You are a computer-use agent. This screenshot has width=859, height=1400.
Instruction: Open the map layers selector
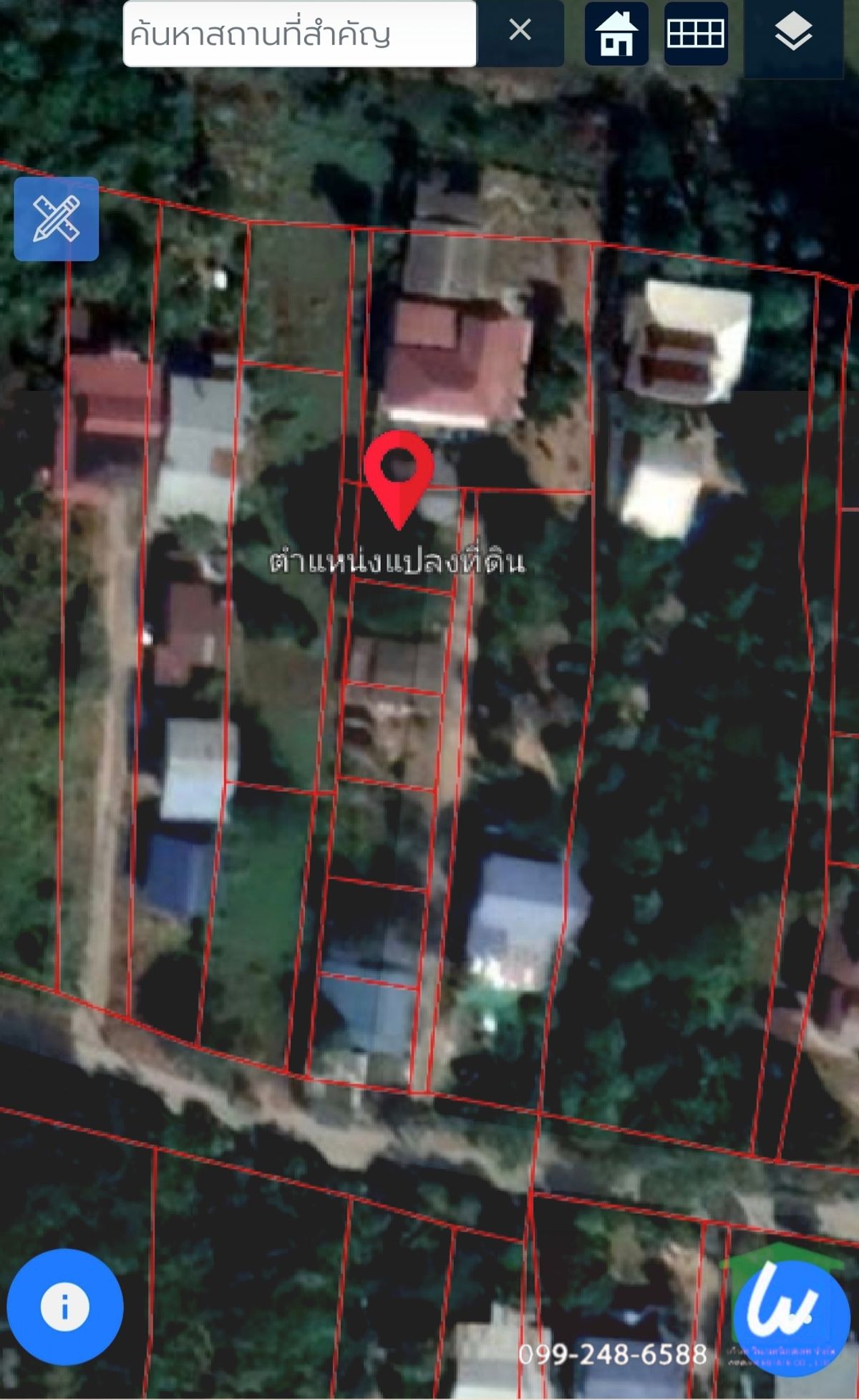pos(793,34)
